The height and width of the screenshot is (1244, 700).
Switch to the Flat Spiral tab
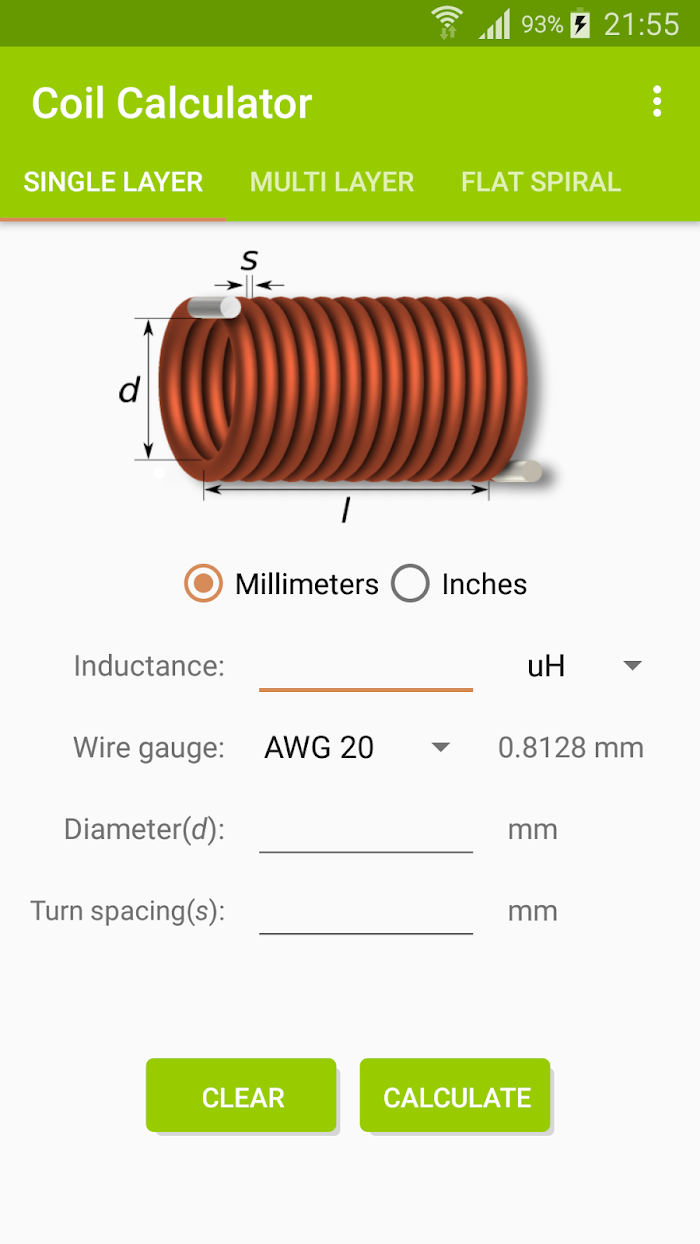point(541,182)
